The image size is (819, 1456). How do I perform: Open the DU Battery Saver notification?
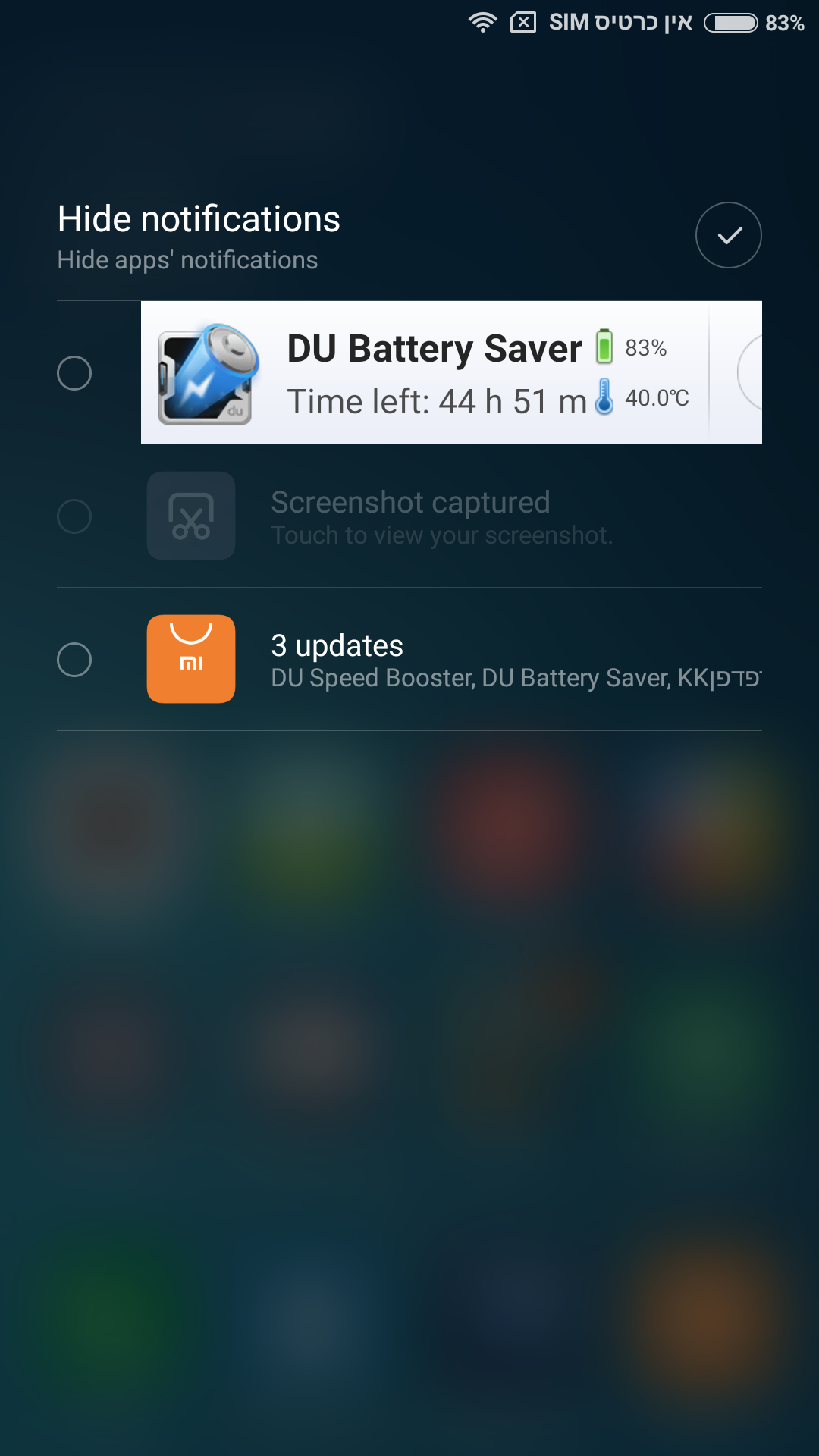tap(451, 372)
